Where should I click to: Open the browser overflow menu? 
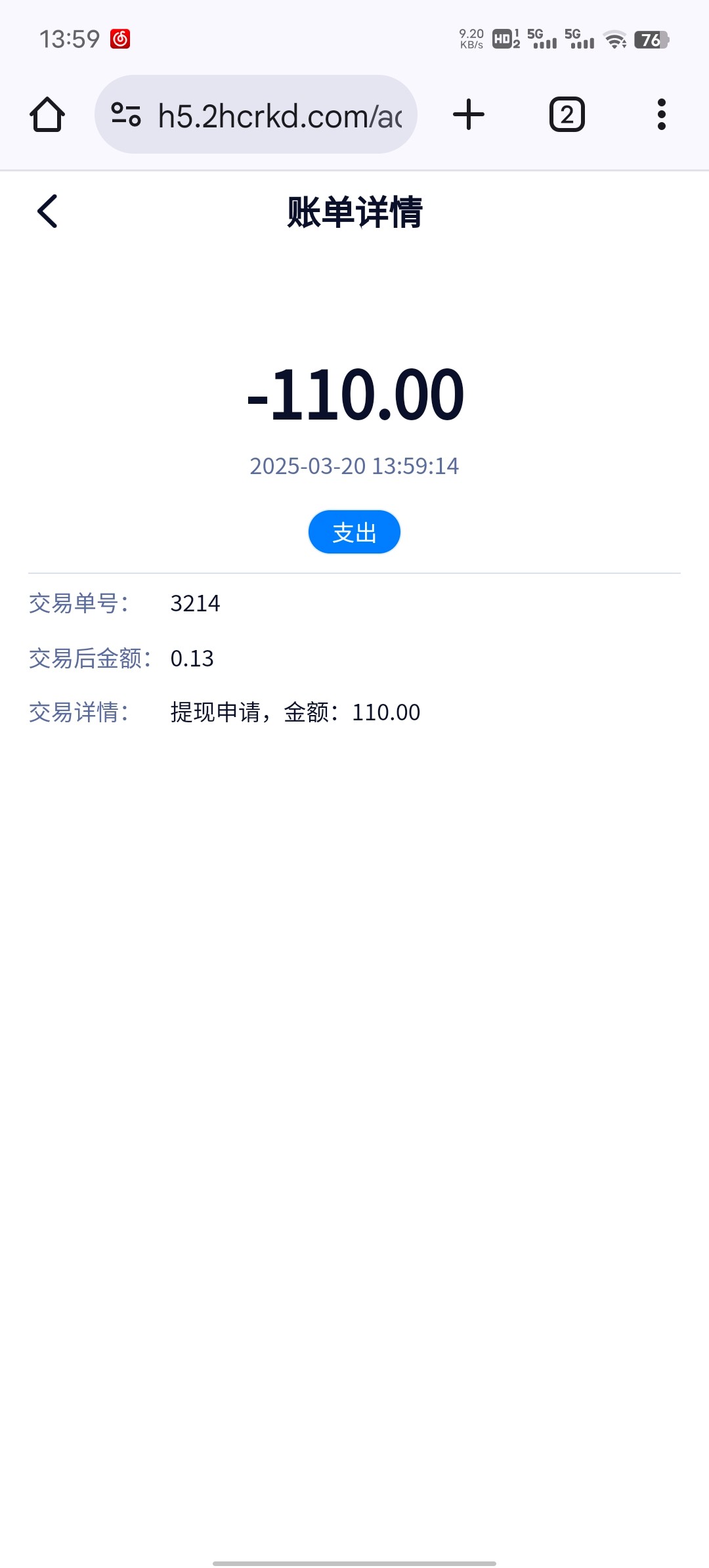click(661, 115)
